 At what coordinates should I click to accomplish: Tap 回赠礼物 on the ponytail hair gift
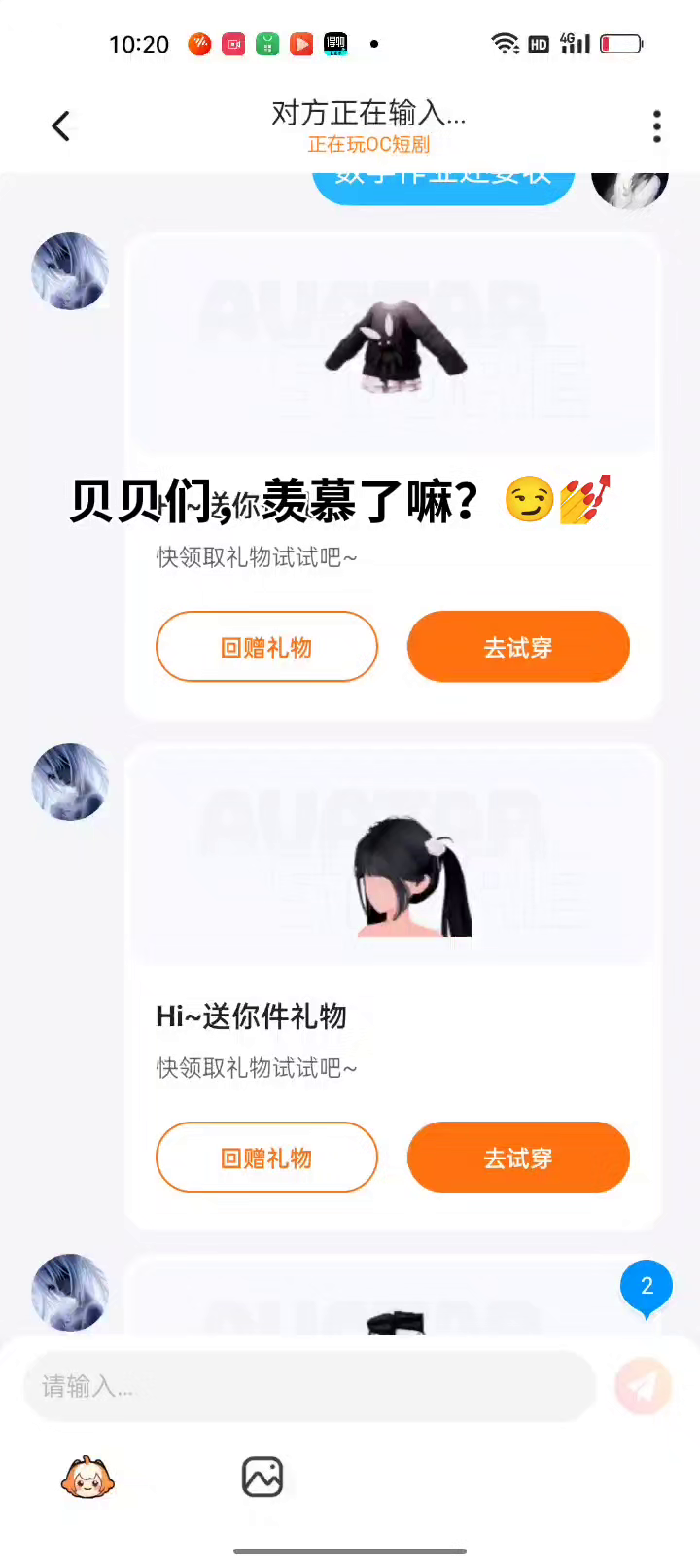pos(266,1158)
